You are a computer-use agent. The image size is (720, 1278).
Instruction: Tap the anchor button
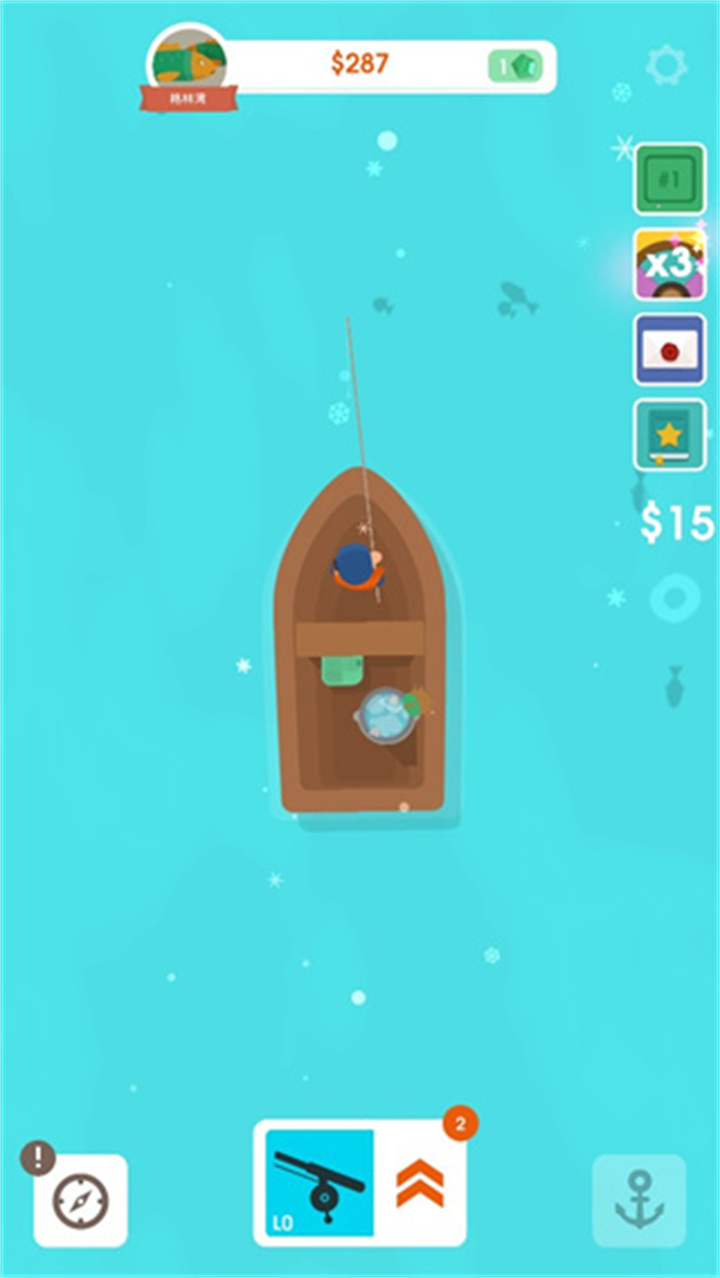point(639,1200)
